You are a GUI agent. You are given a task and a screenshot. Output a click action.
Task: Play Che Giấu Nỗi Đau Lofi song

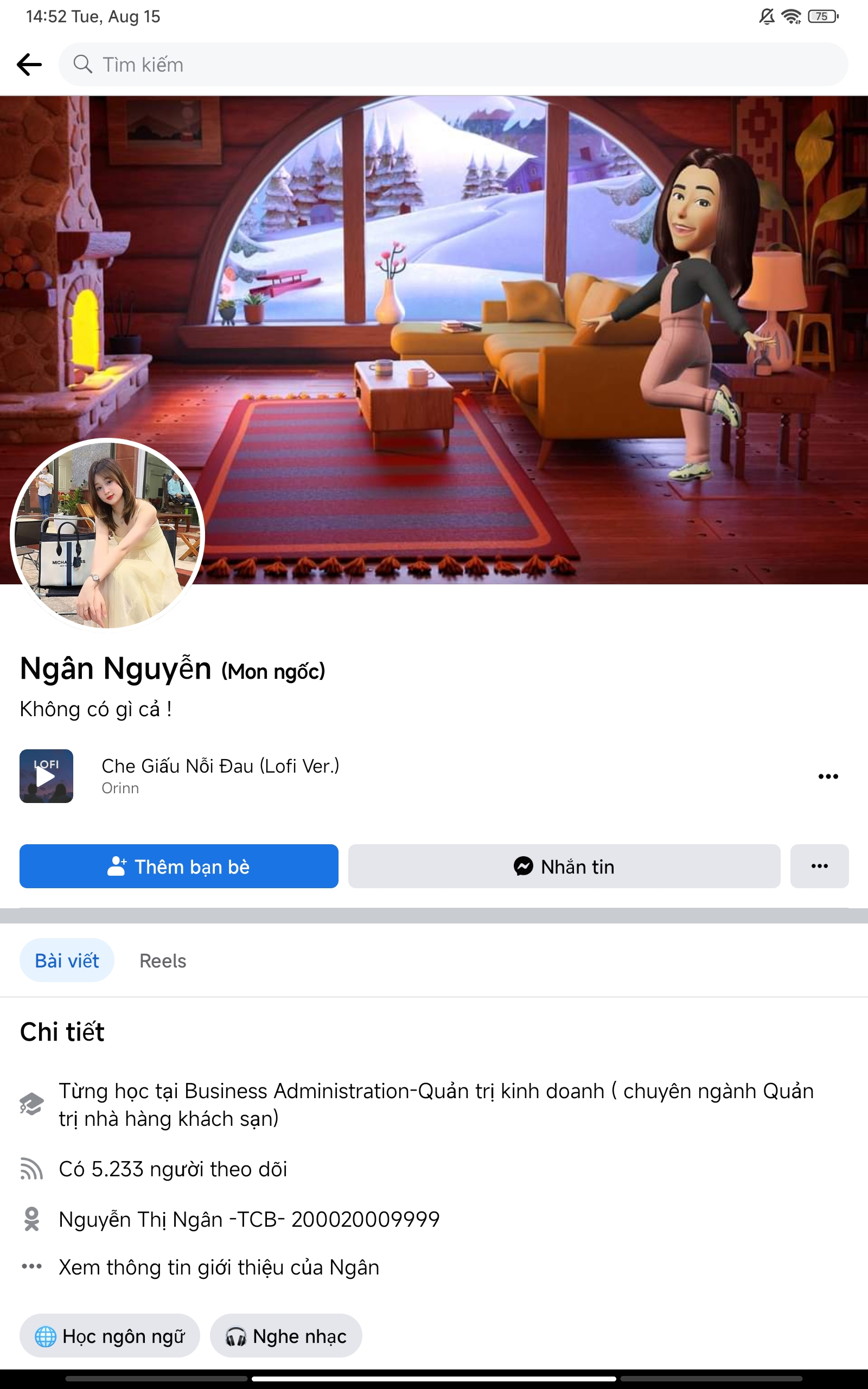click(47, 776)
